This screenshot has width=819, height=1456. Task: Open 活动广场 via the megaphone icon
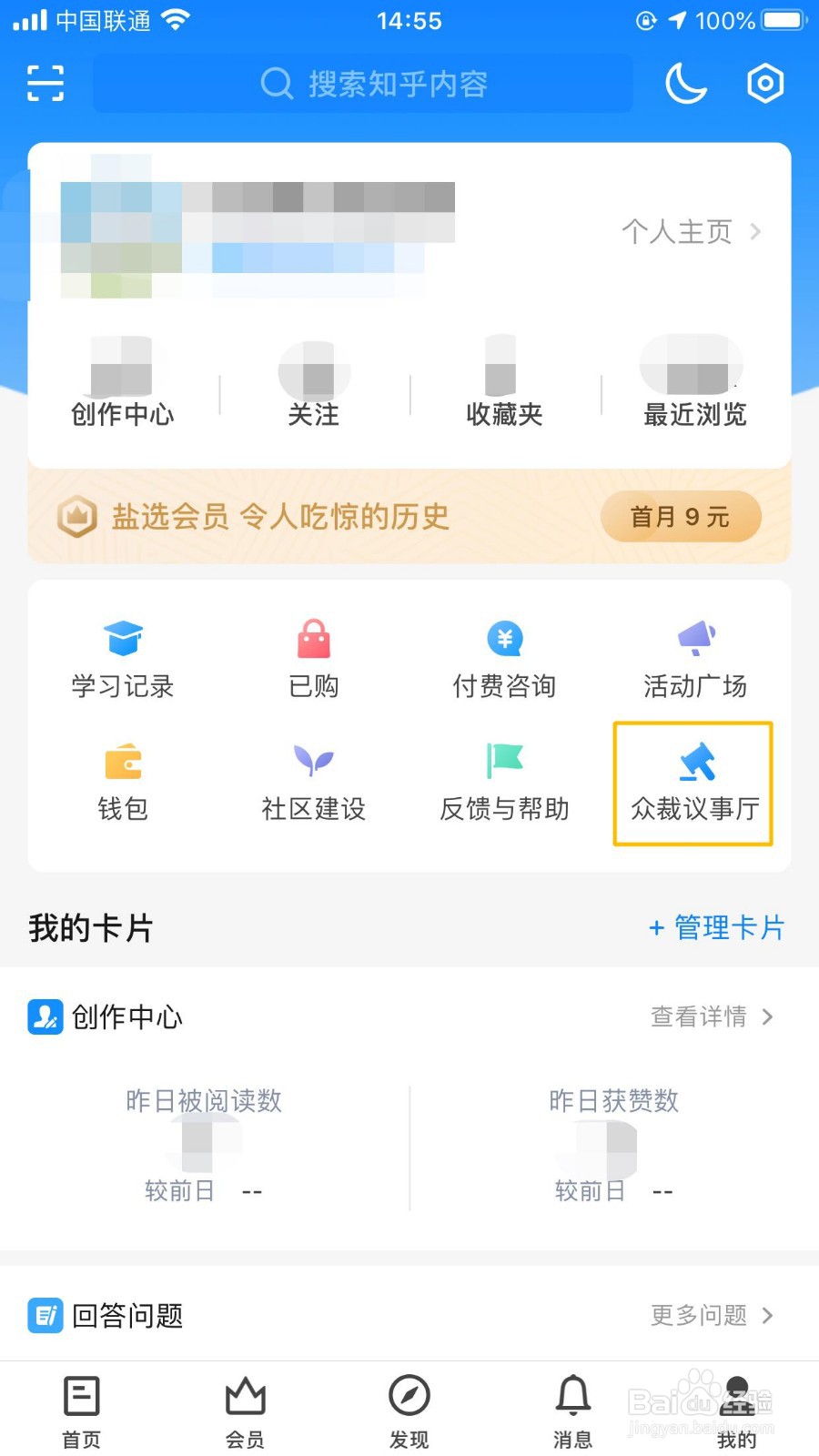coord(694,640)
